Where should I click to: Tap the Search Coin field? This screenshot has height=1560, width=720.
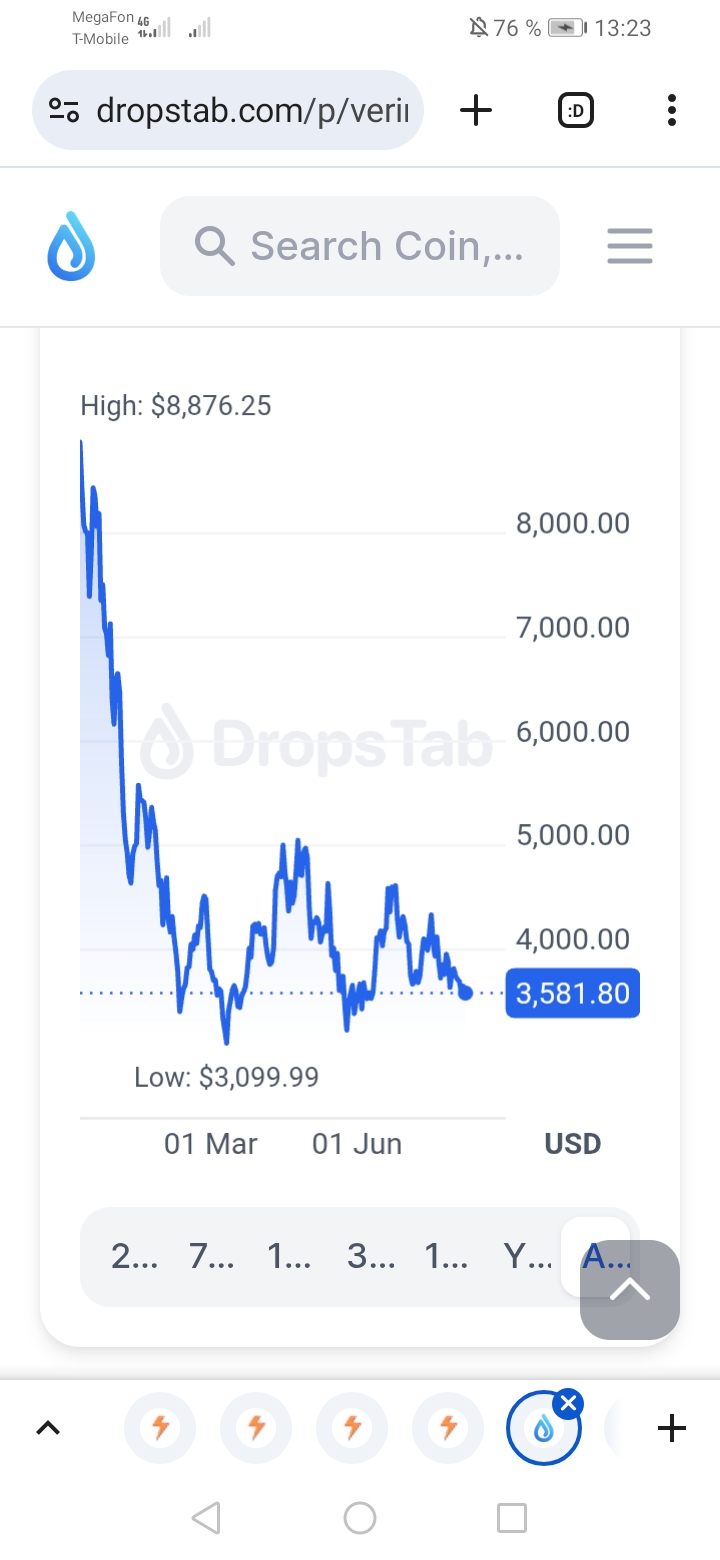point(360,246)
